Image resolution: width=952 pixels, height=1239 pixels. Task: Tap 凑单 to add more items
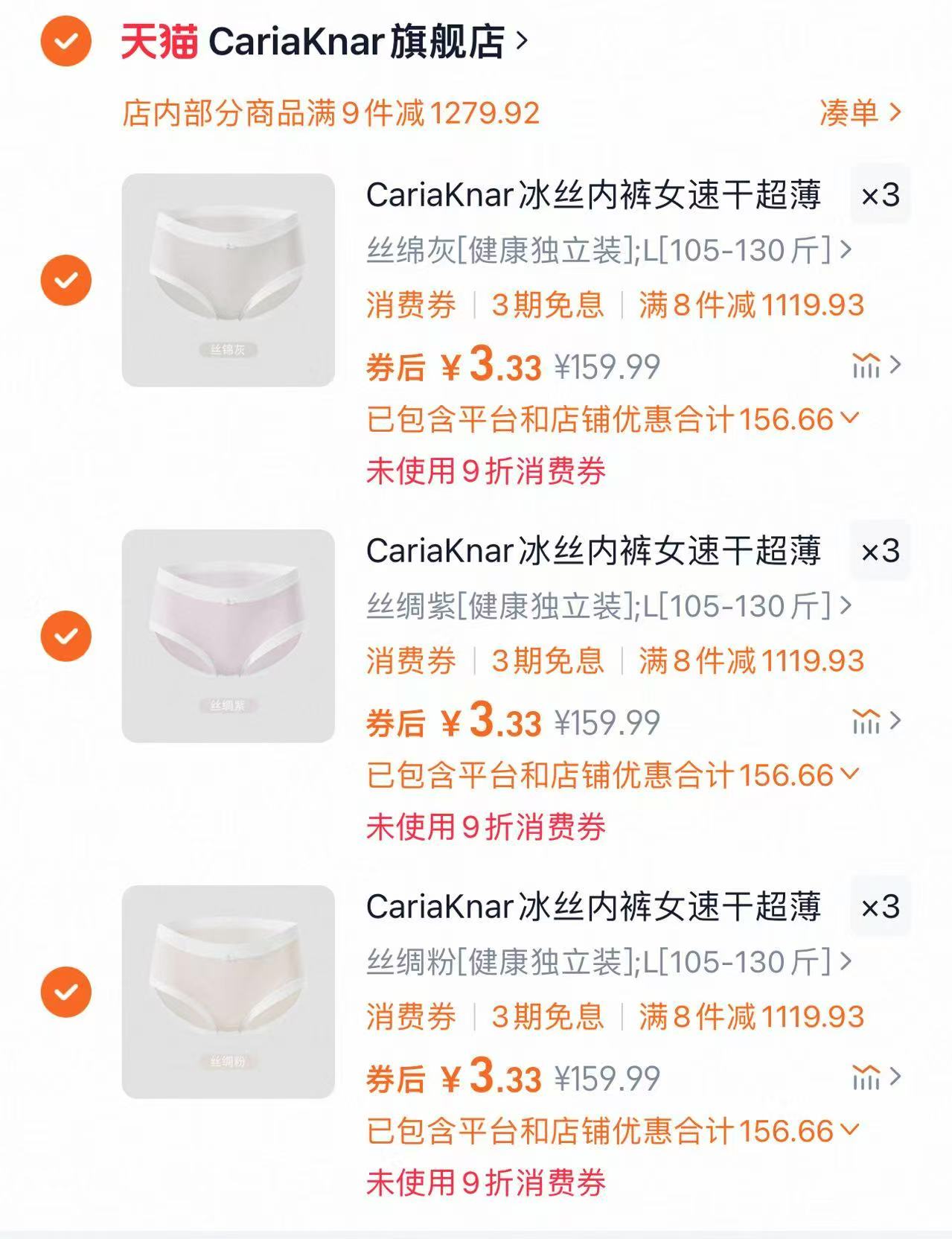[860, 112]
